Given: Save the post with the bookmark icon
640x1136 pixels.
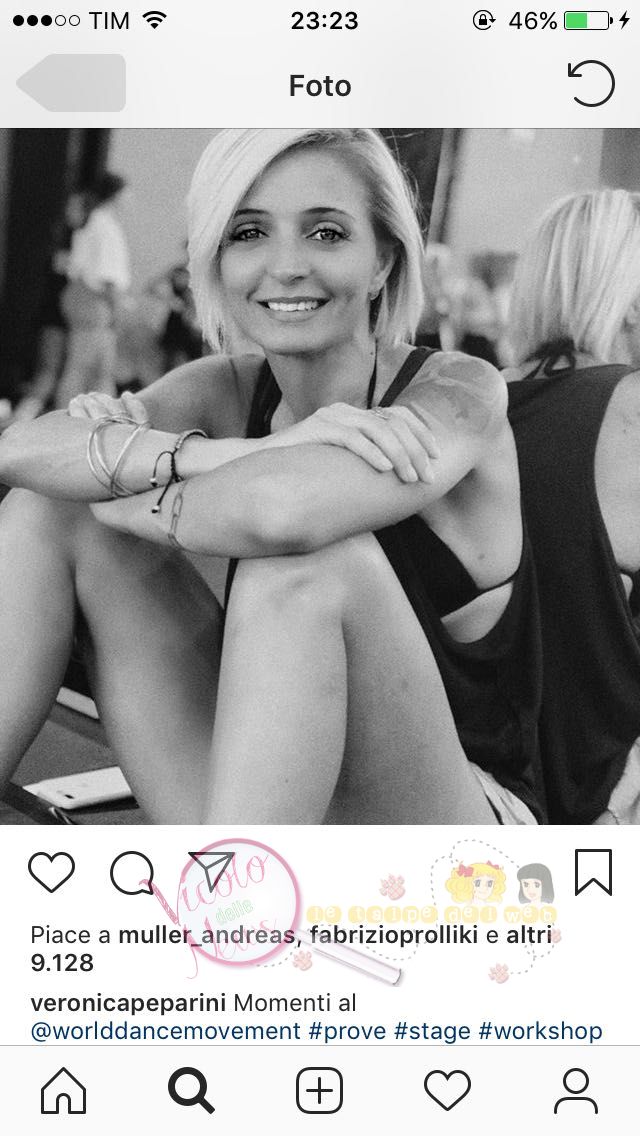Looking at the screenshot, I should tap(593, 872).
